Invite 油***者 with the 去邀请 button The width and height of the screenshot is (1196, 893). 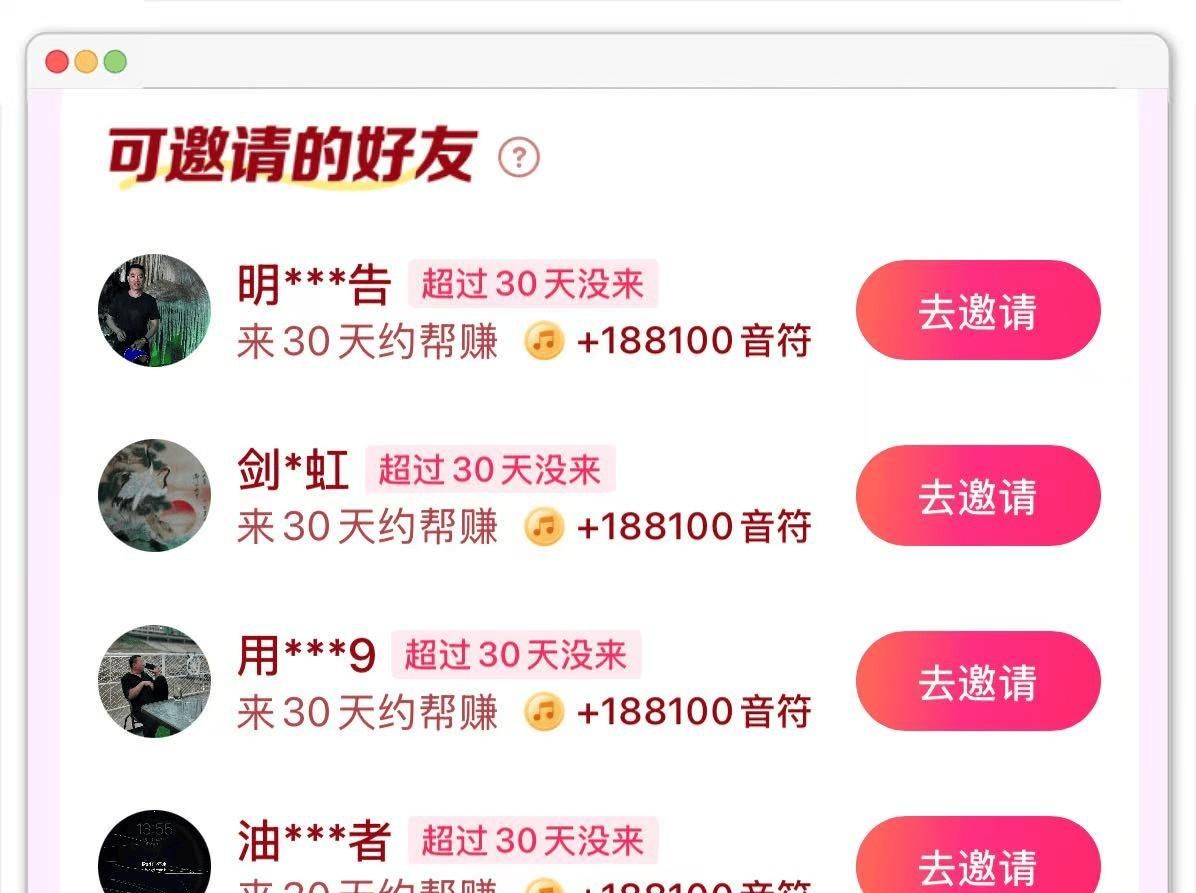pos(977,860)
